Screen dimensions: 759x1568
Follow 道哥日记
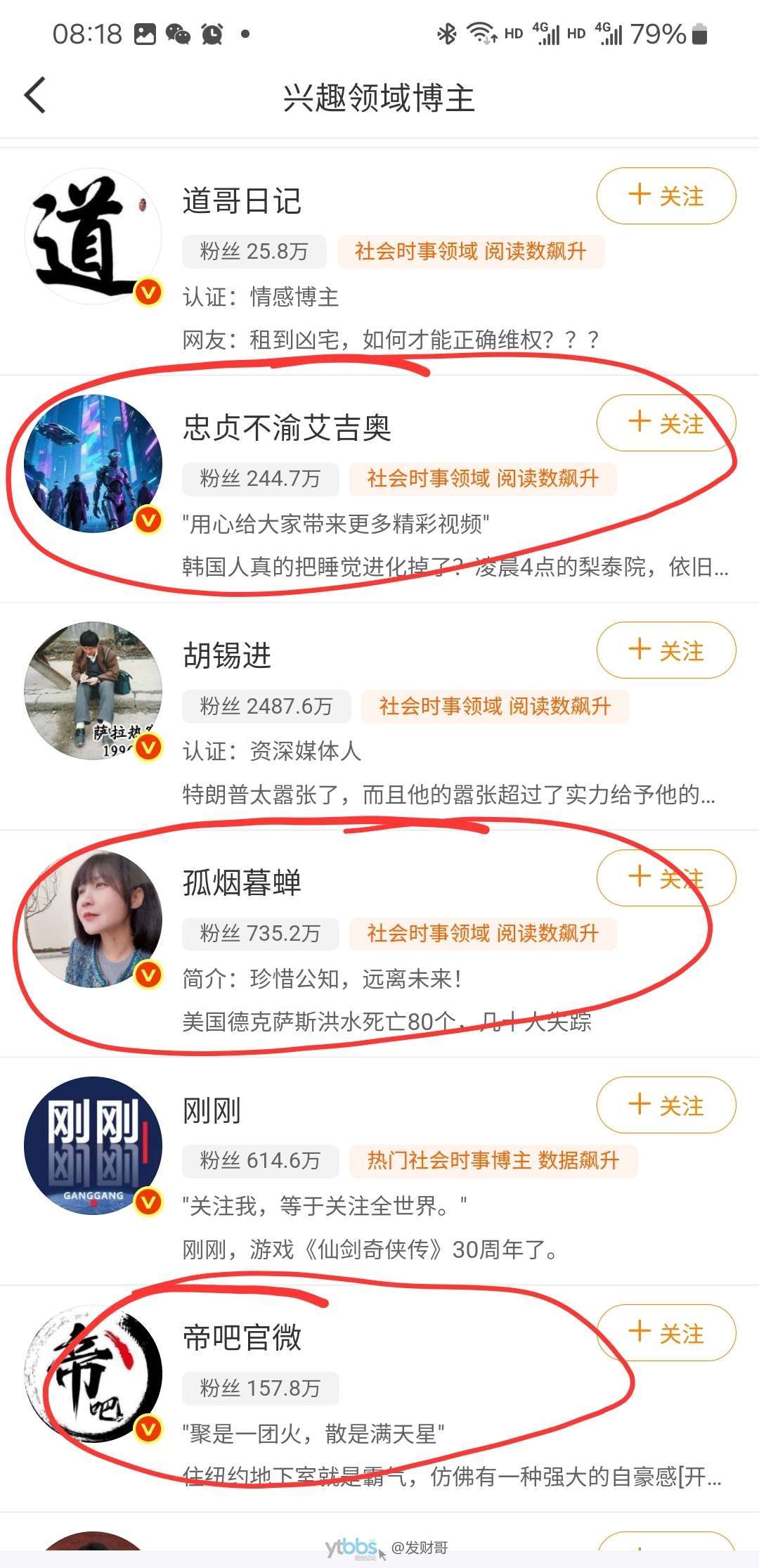tap(666, 196)
